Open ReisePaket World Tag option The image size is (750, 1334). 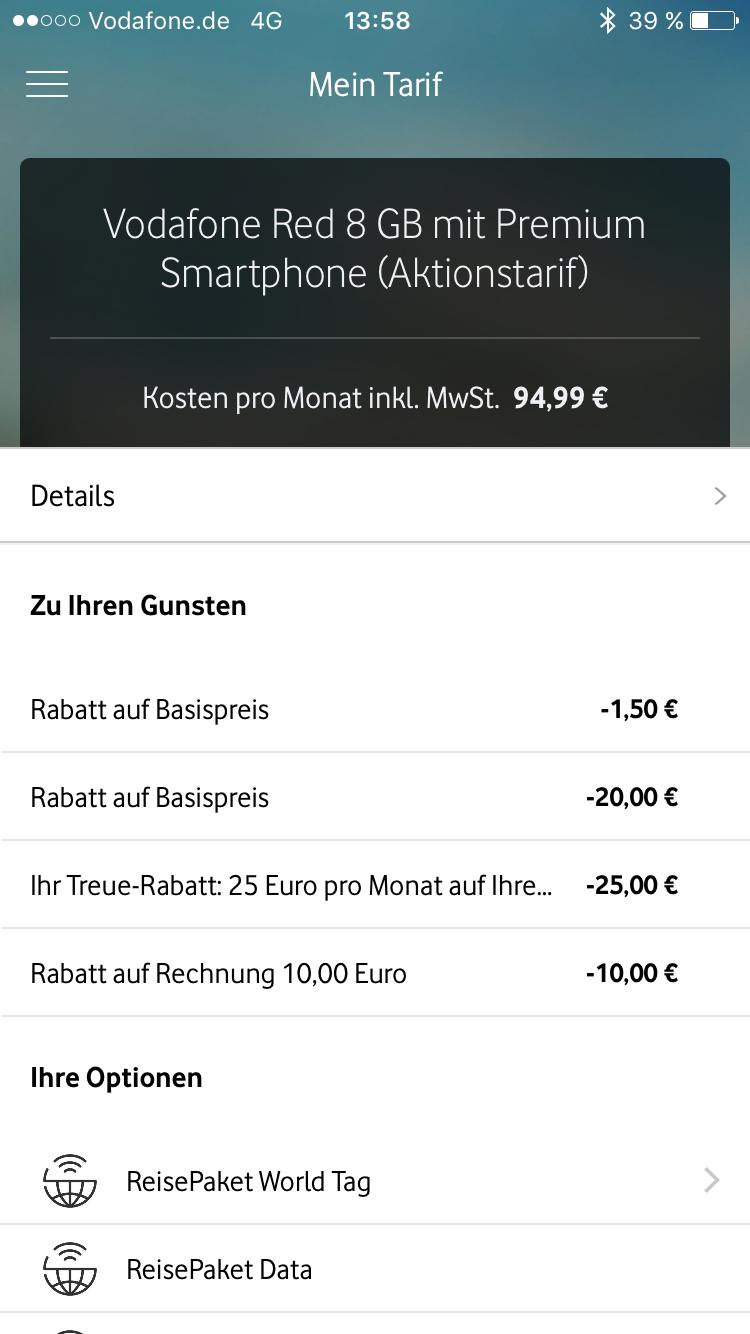(375, 1181)
